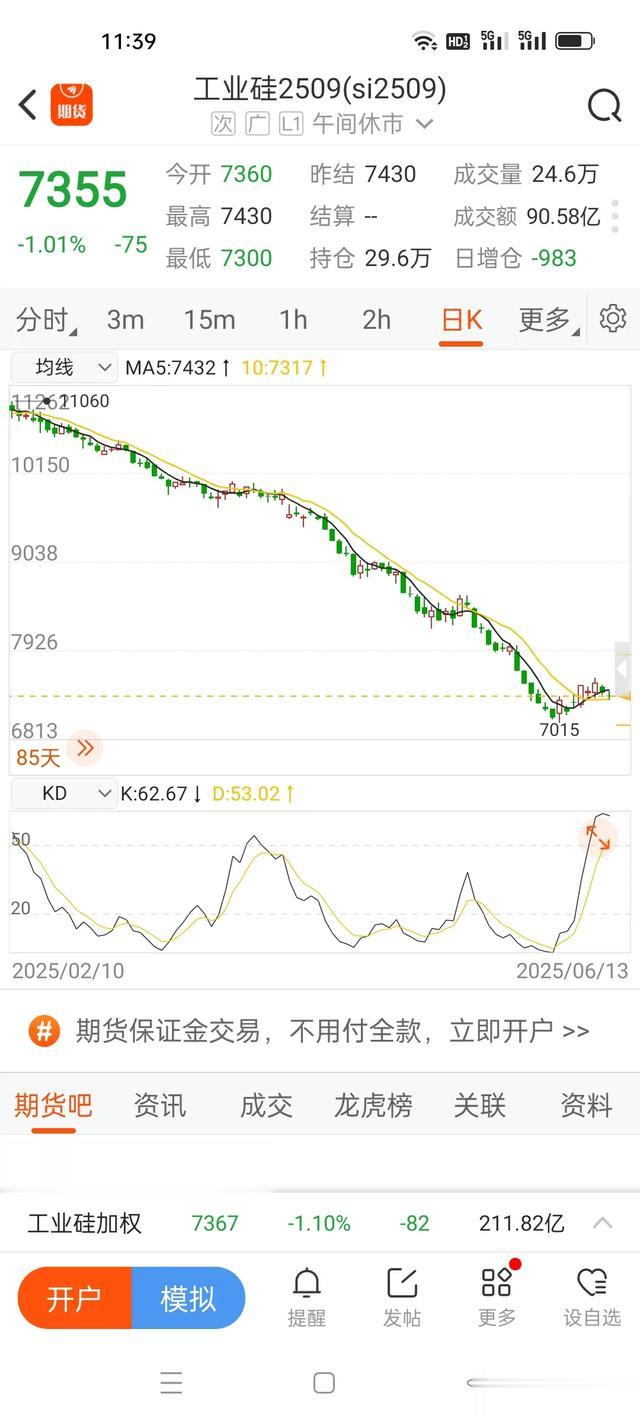The height and width of the screenshot is (1422, 640).
Task: Switch to the 资料 tab
Action: (586, 1105)
